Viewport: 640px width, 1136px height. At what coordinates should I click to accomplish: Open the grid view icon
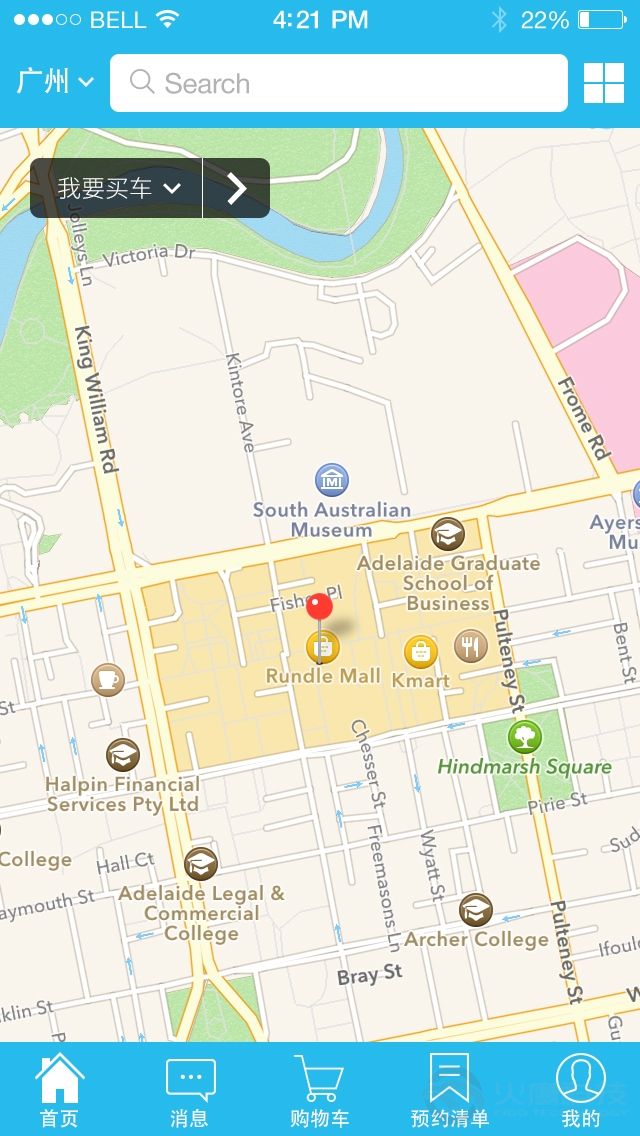pos(603,83)
